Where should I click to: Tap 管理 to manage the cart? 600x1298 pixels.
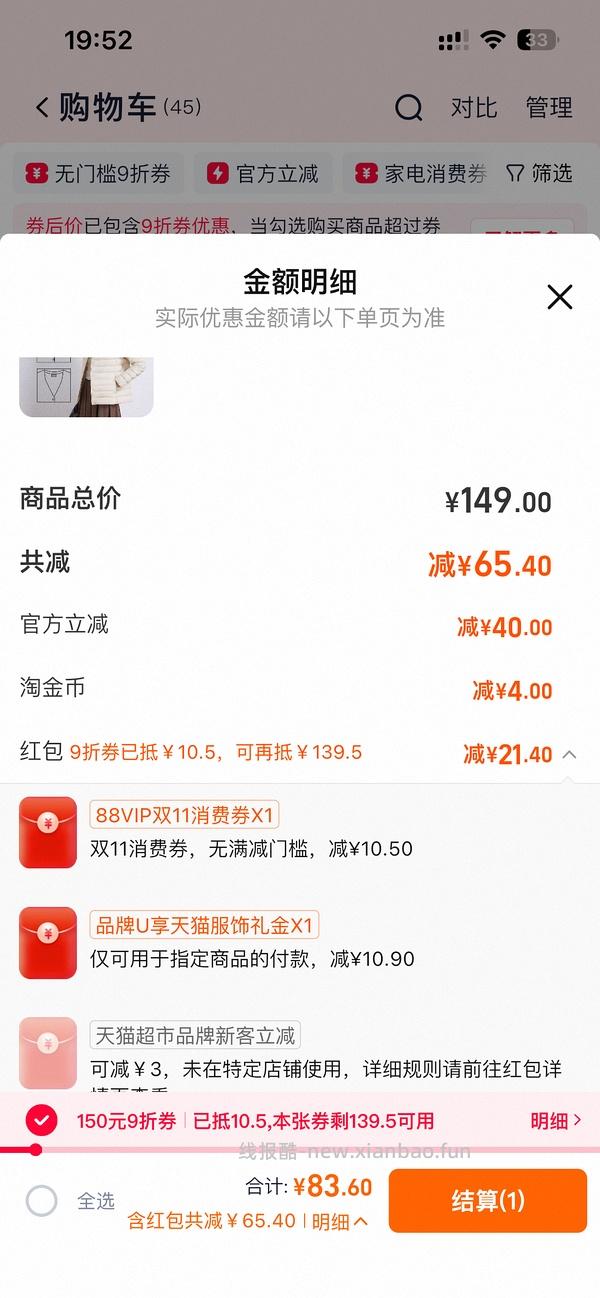click(x=549, y=108)
